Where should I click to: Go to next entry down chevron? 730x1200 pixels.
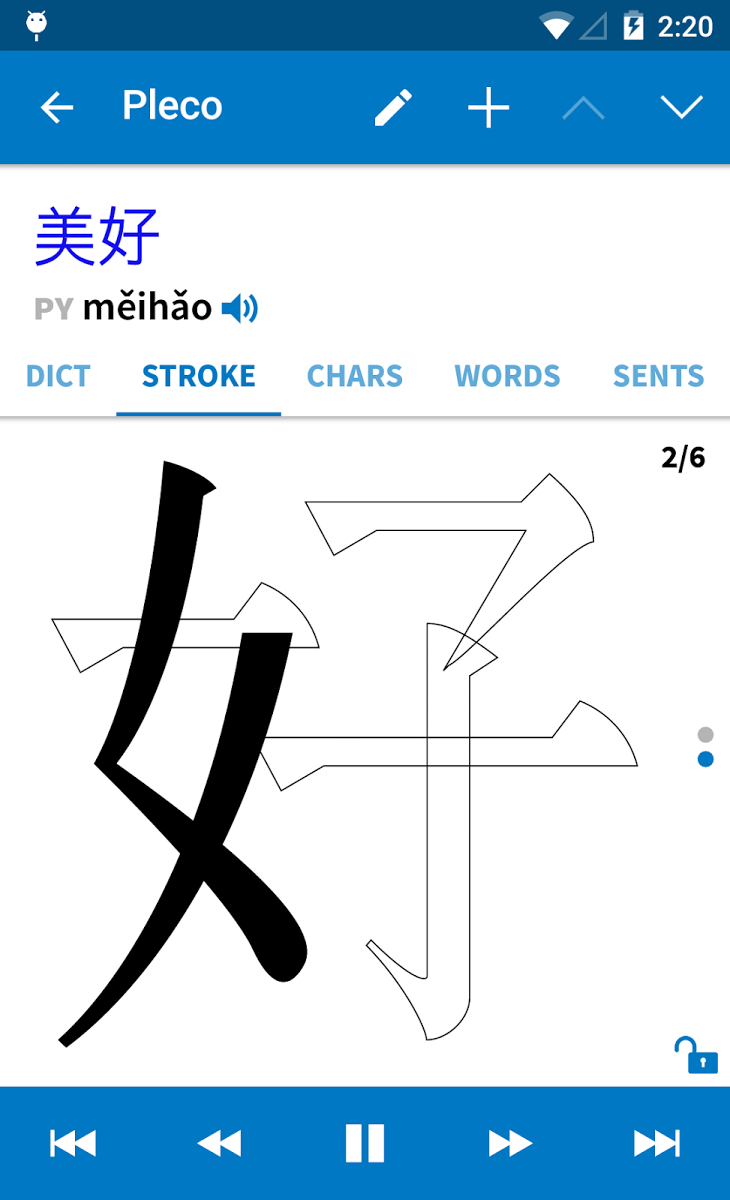coord(681,107)
